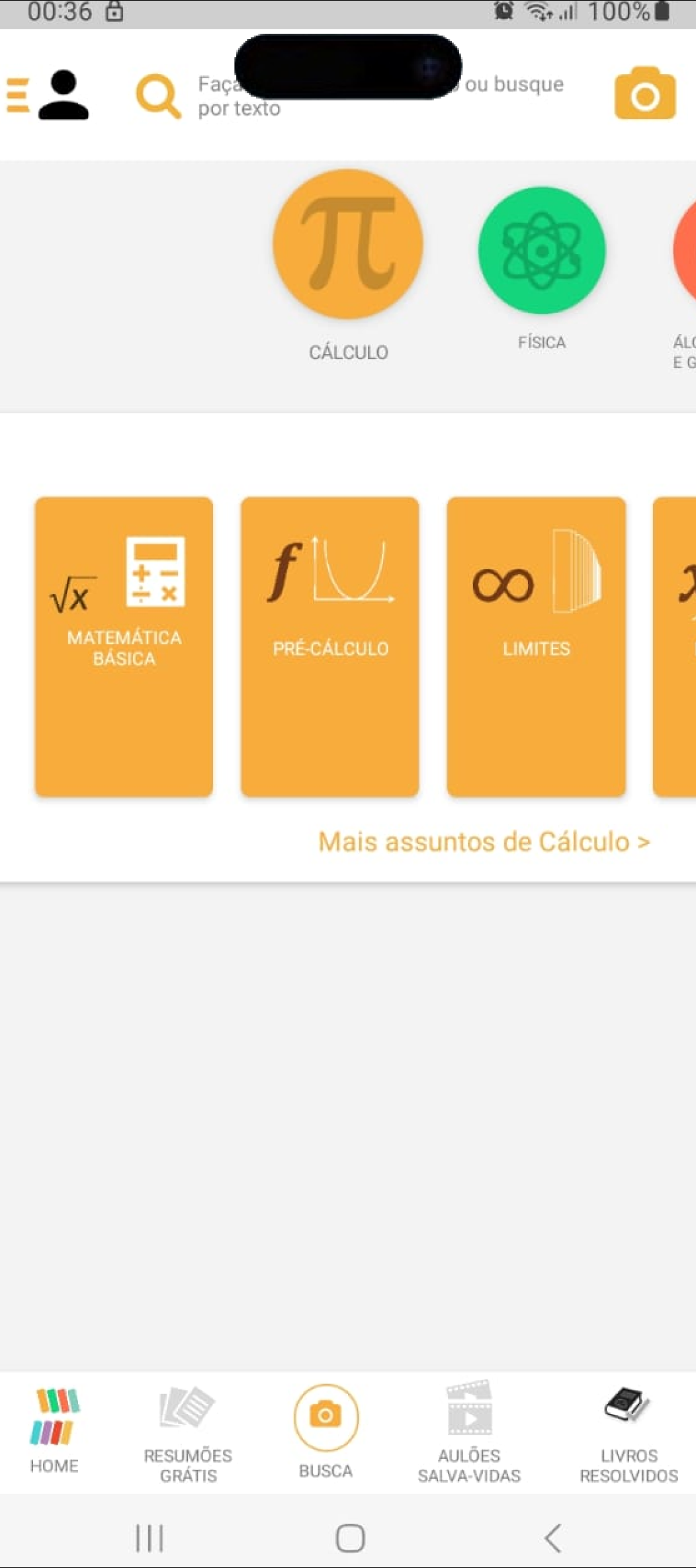Open the camera to photograph a question
The height and width of the screenshot is (1568, 696).
pyautogui.click(x=644, y=94)
